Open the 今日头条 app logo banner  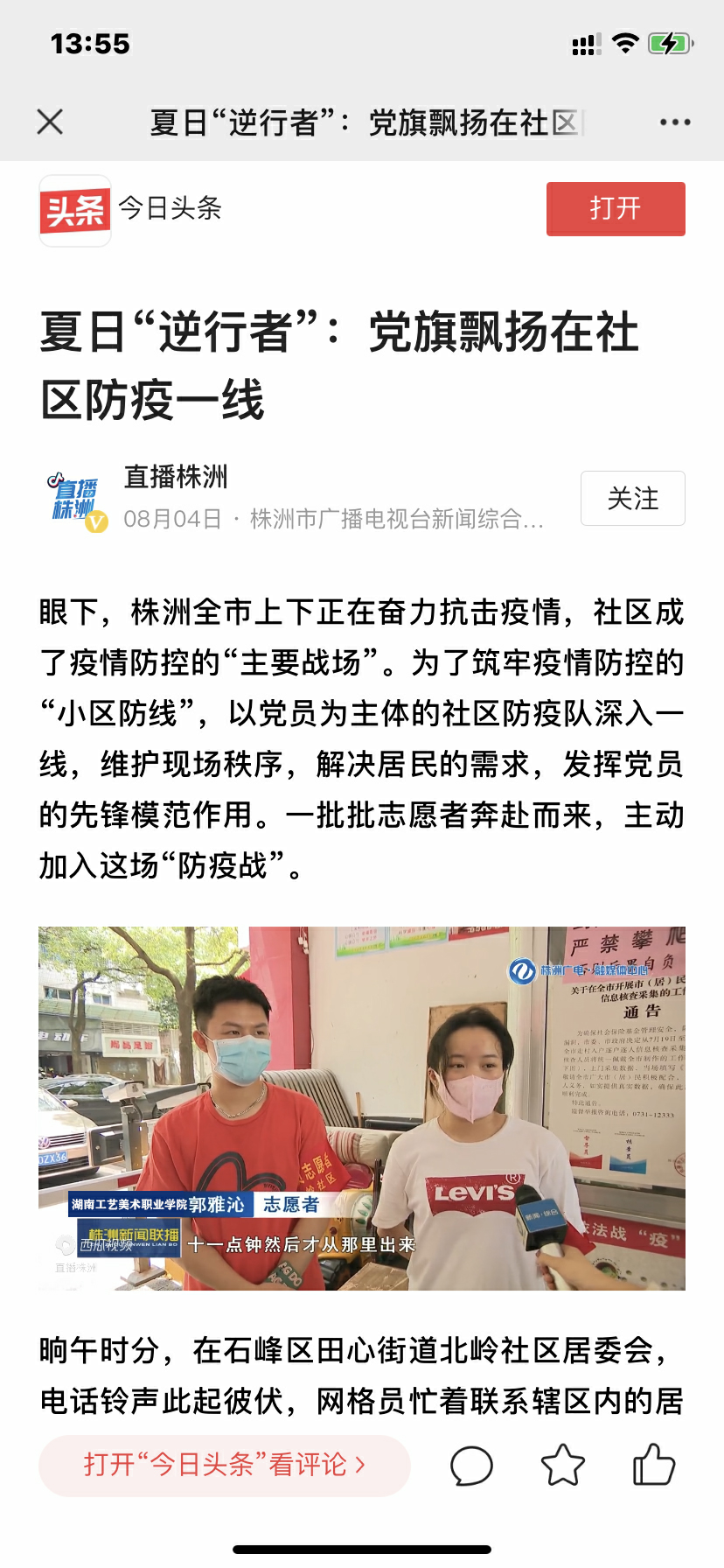click(75, 210)
